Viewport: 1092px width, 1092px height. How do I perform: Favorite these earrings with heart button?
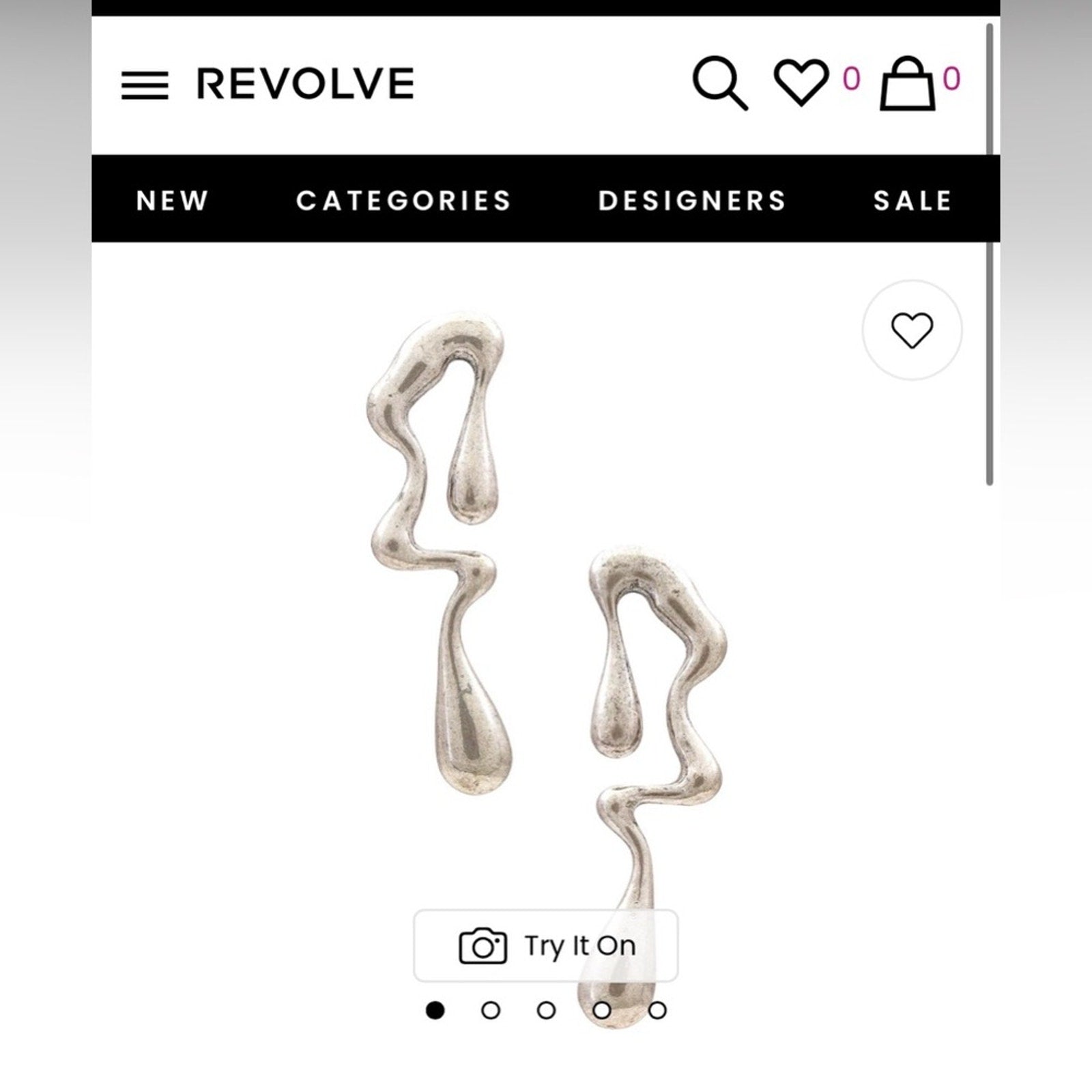pyautogui.click(x=912, y=330)
